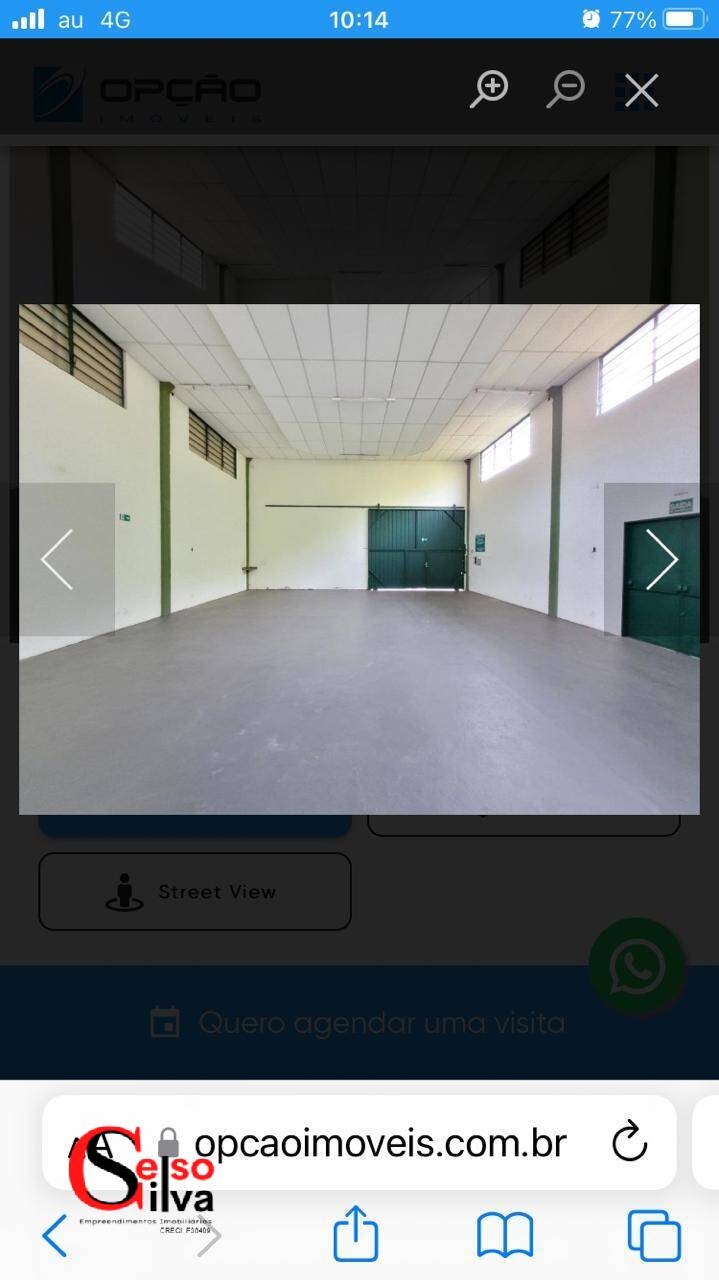The width and height of the screenshot is (719, 1280).
Task: Open the Safari share sheet
Action: pyautogui.click(x=356, y=1234)
